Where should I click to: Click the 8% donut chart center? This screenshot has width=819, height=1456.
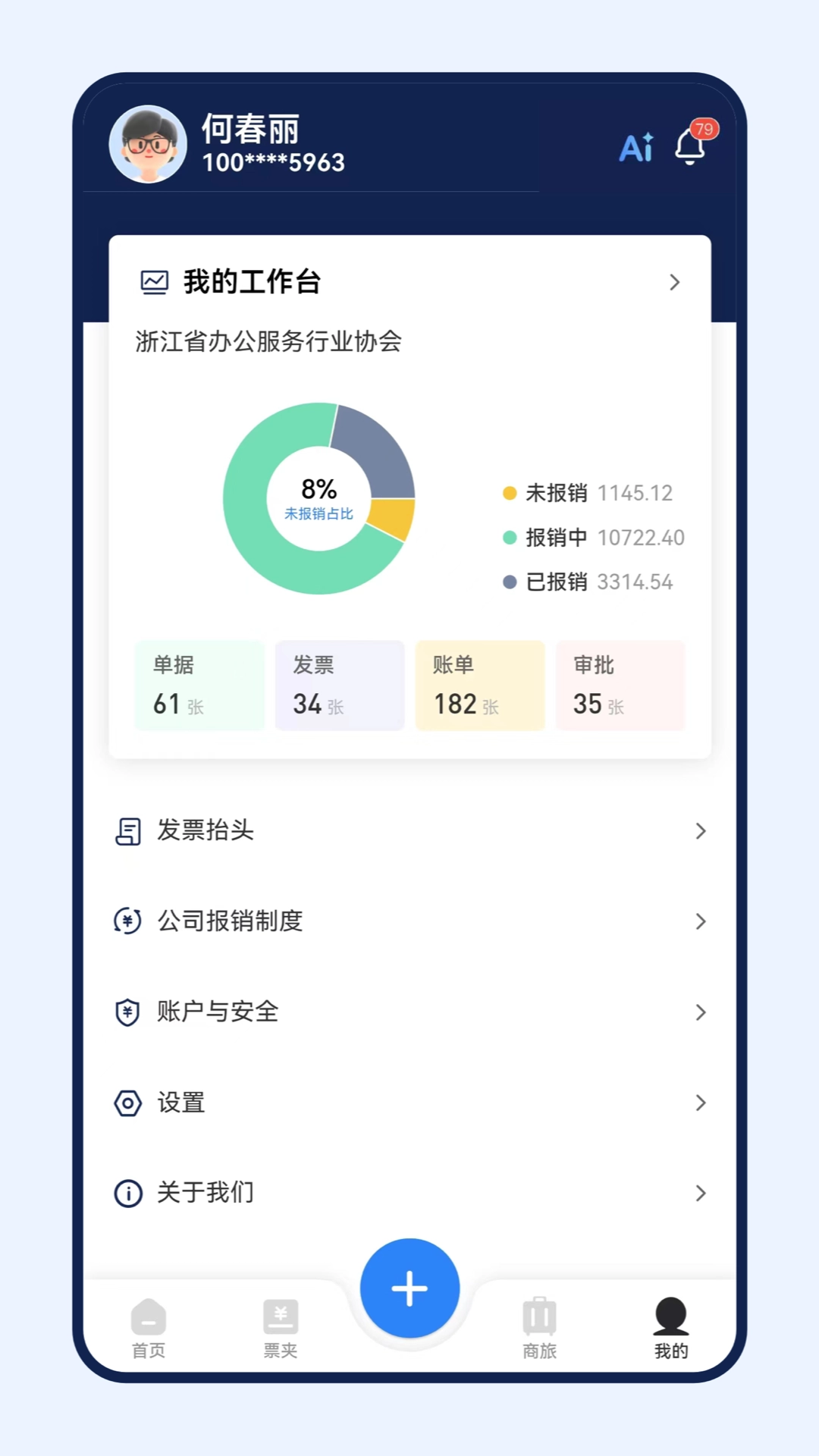[x=319, y=497]
